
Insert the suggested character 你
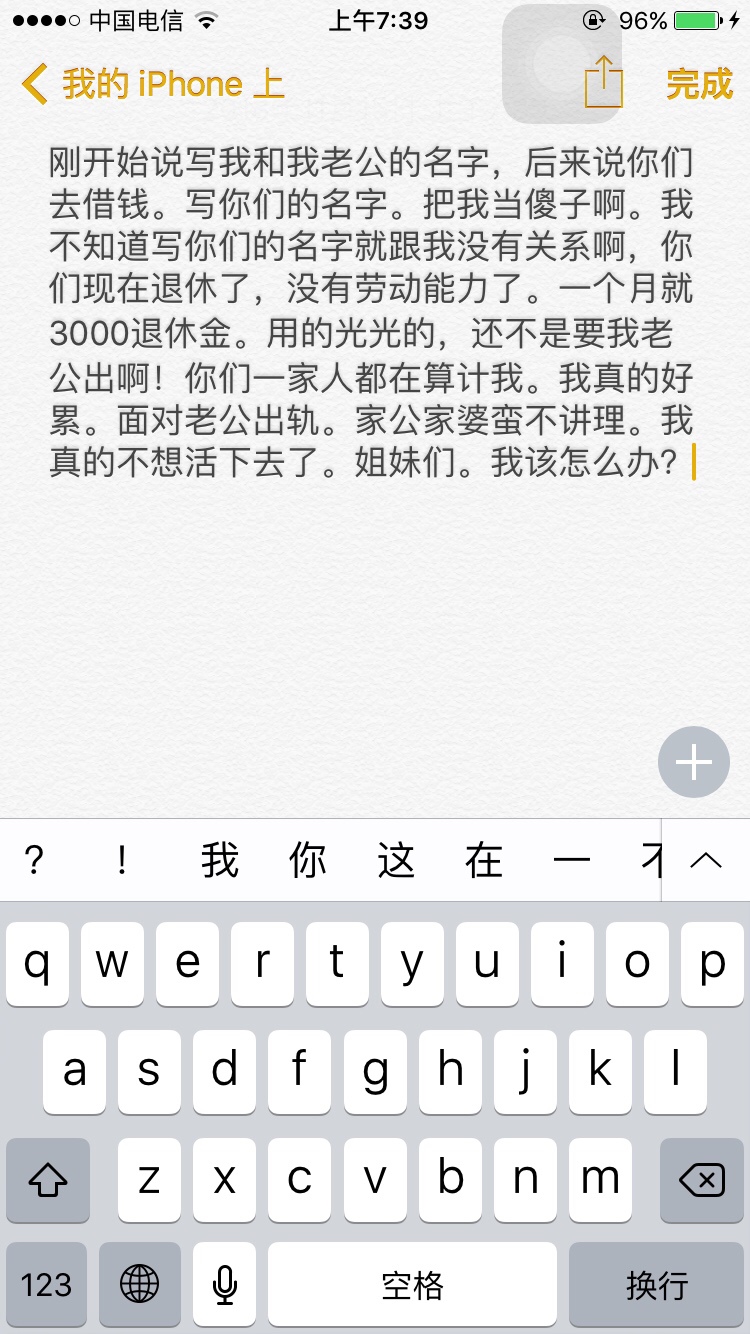308,860
